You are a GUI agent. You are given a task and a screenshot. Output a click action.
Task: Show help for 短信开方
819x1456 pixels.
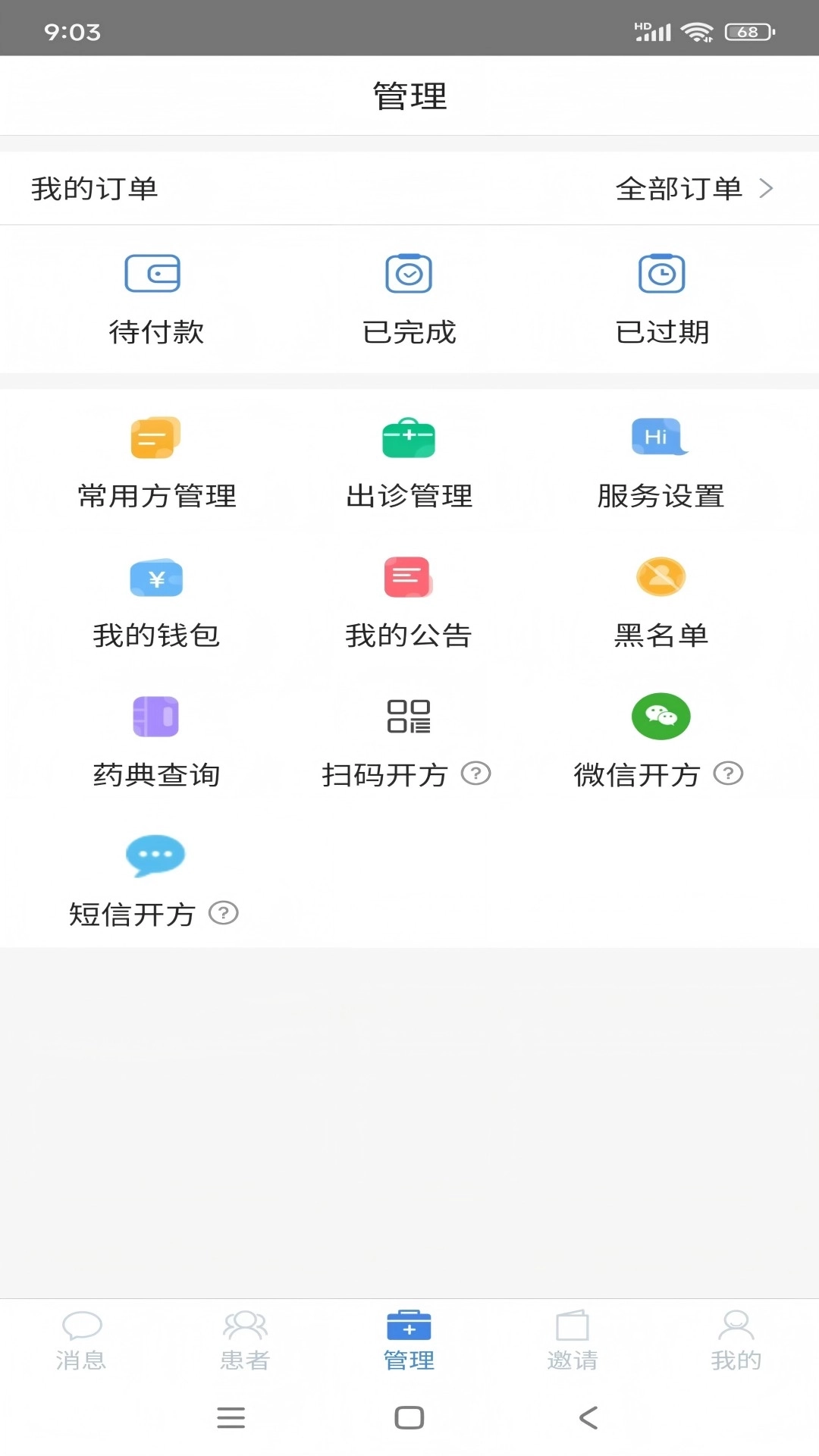coord(223,915)
